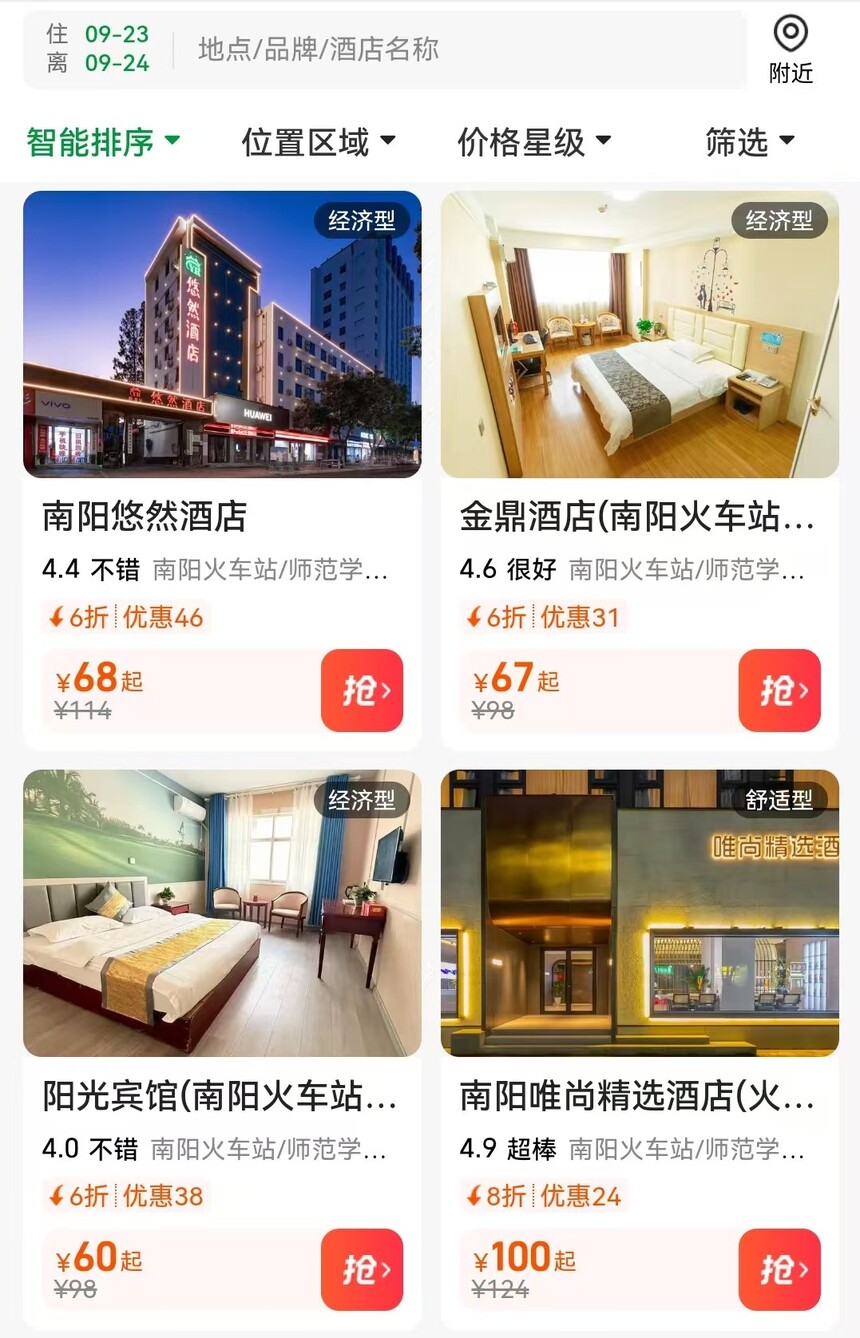Change the check-in and check-out dates

(x=98, y=49)
